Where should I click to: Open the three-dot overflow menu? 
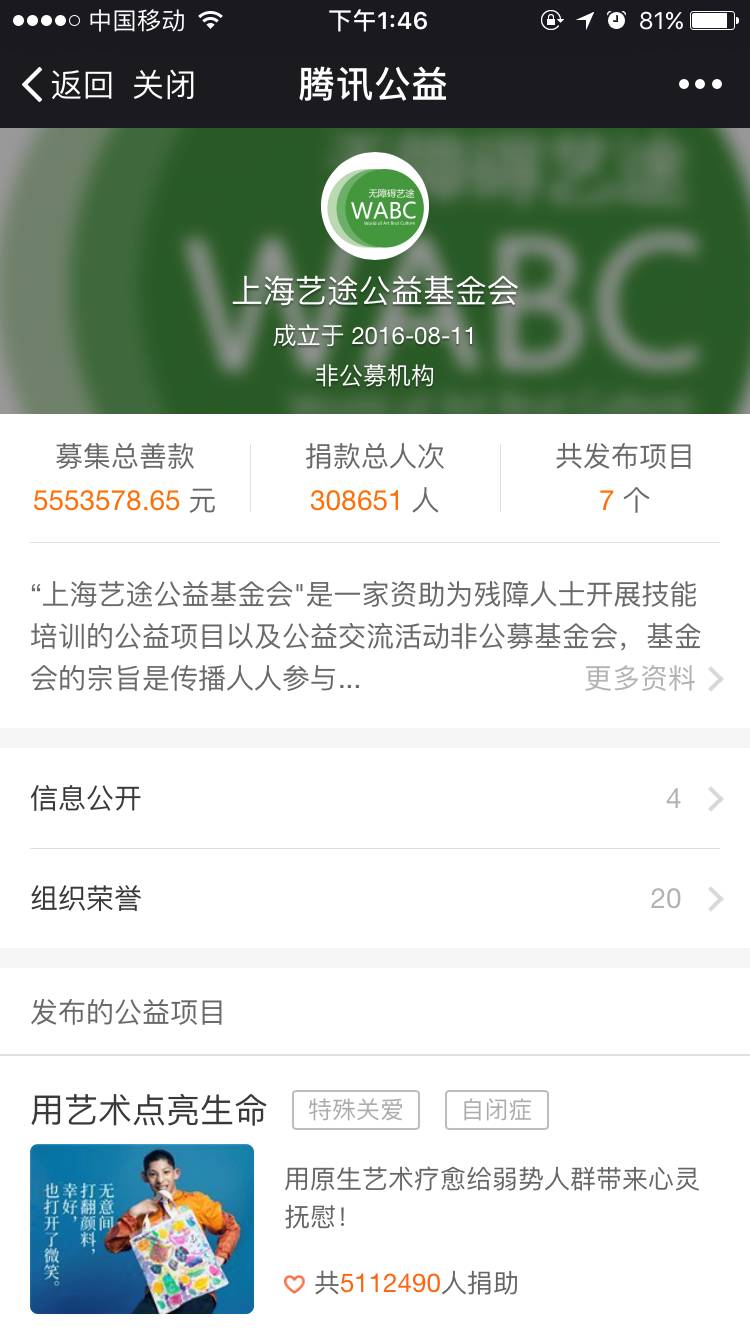click(700, 85)
